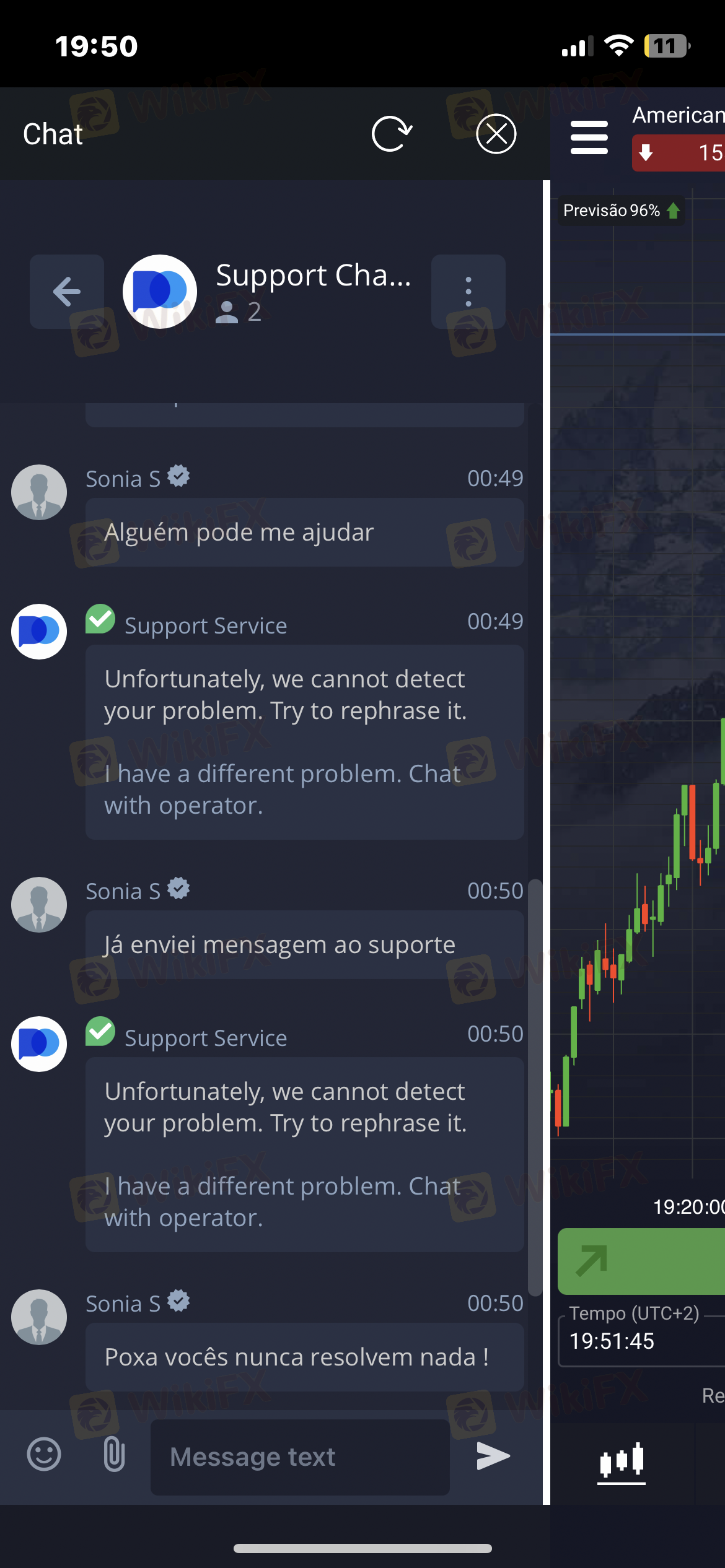This screenshot has height=1568, width=725.
Task: Focus the Message text field
Action: click(x=300, y=1457)
